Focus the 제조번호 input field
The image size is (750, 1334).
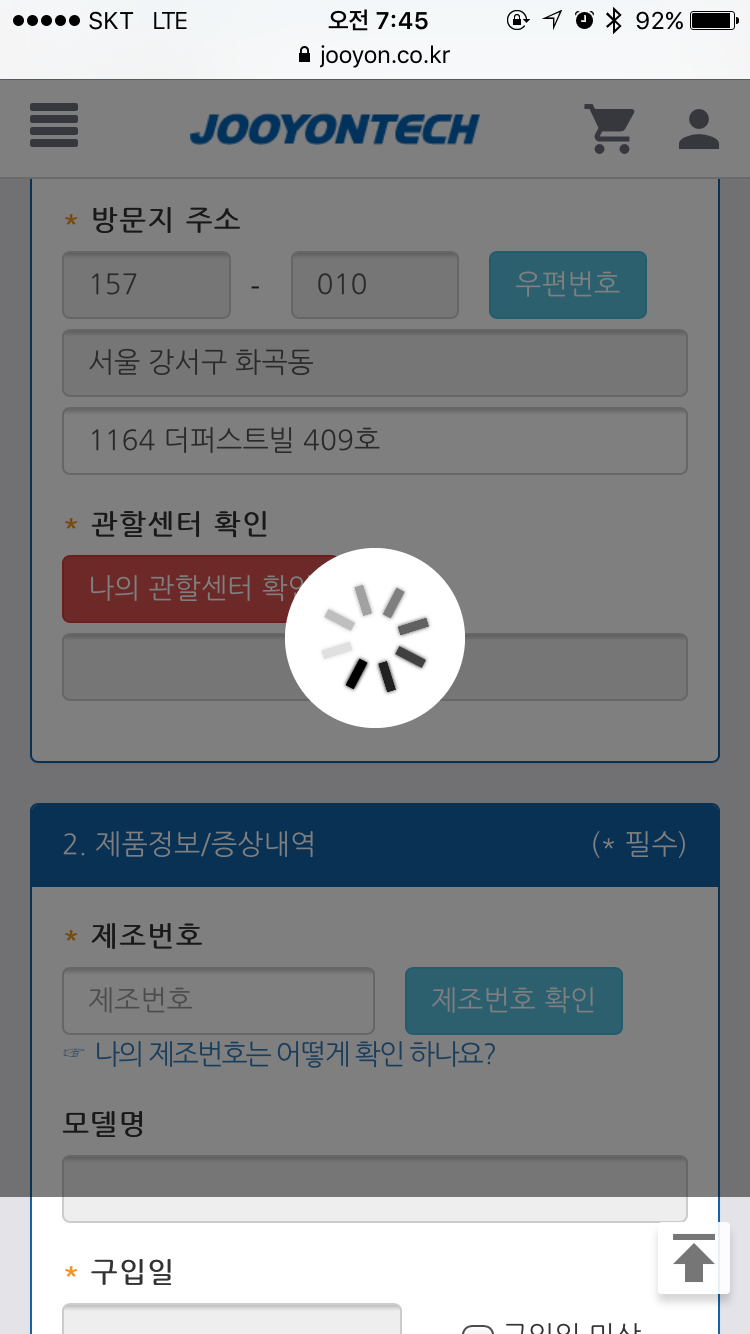click(218, 1000)
